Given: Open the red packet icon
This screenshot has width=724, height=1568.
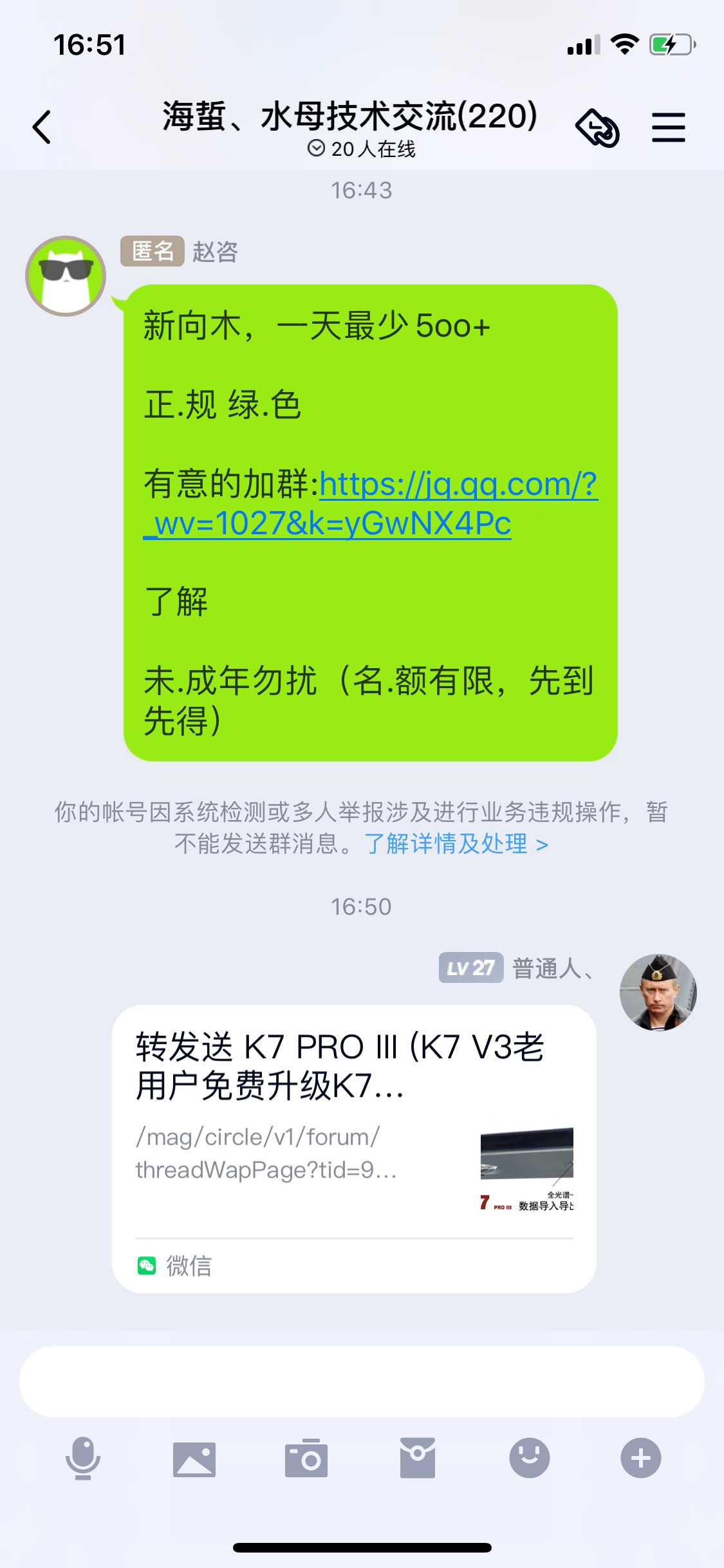Looking at the screenshot, I should click(x=418, y=1459).
